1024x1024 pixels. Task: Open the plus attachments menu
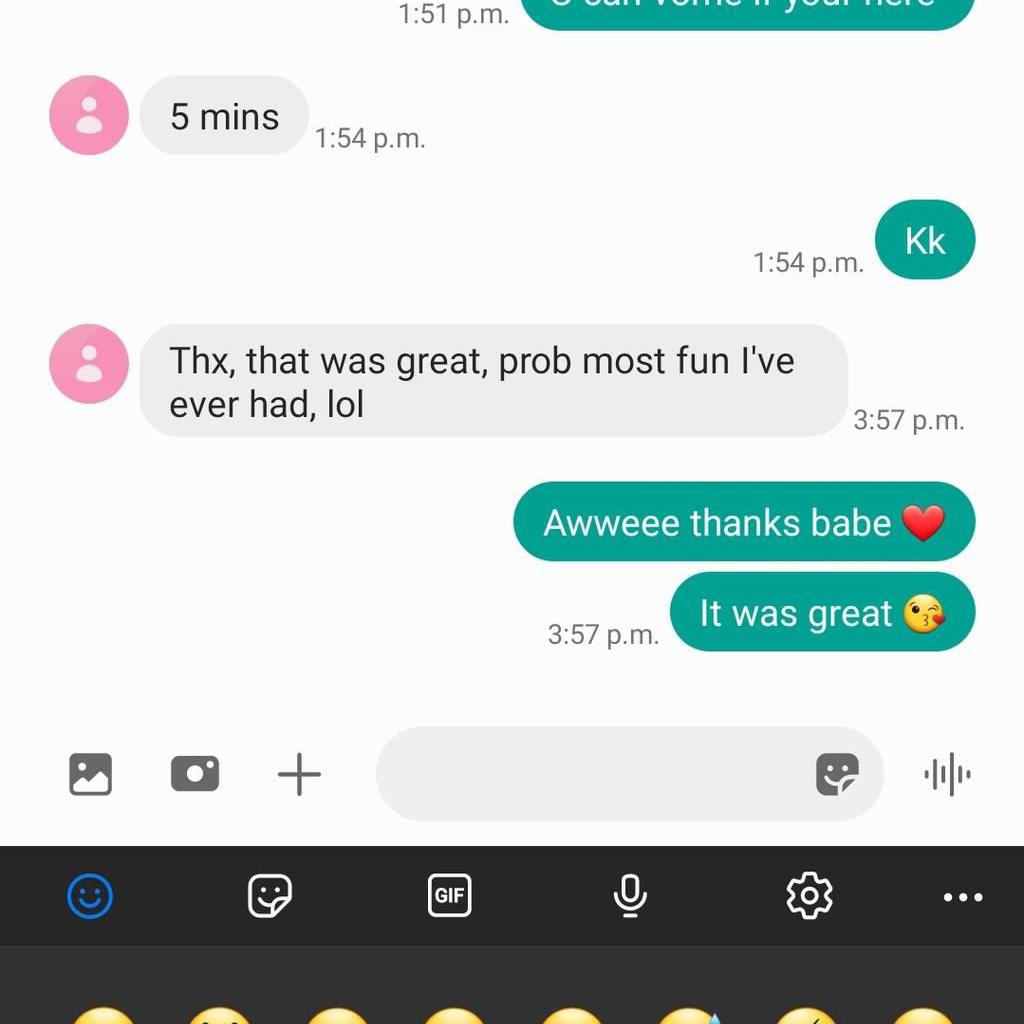[299, 775]
